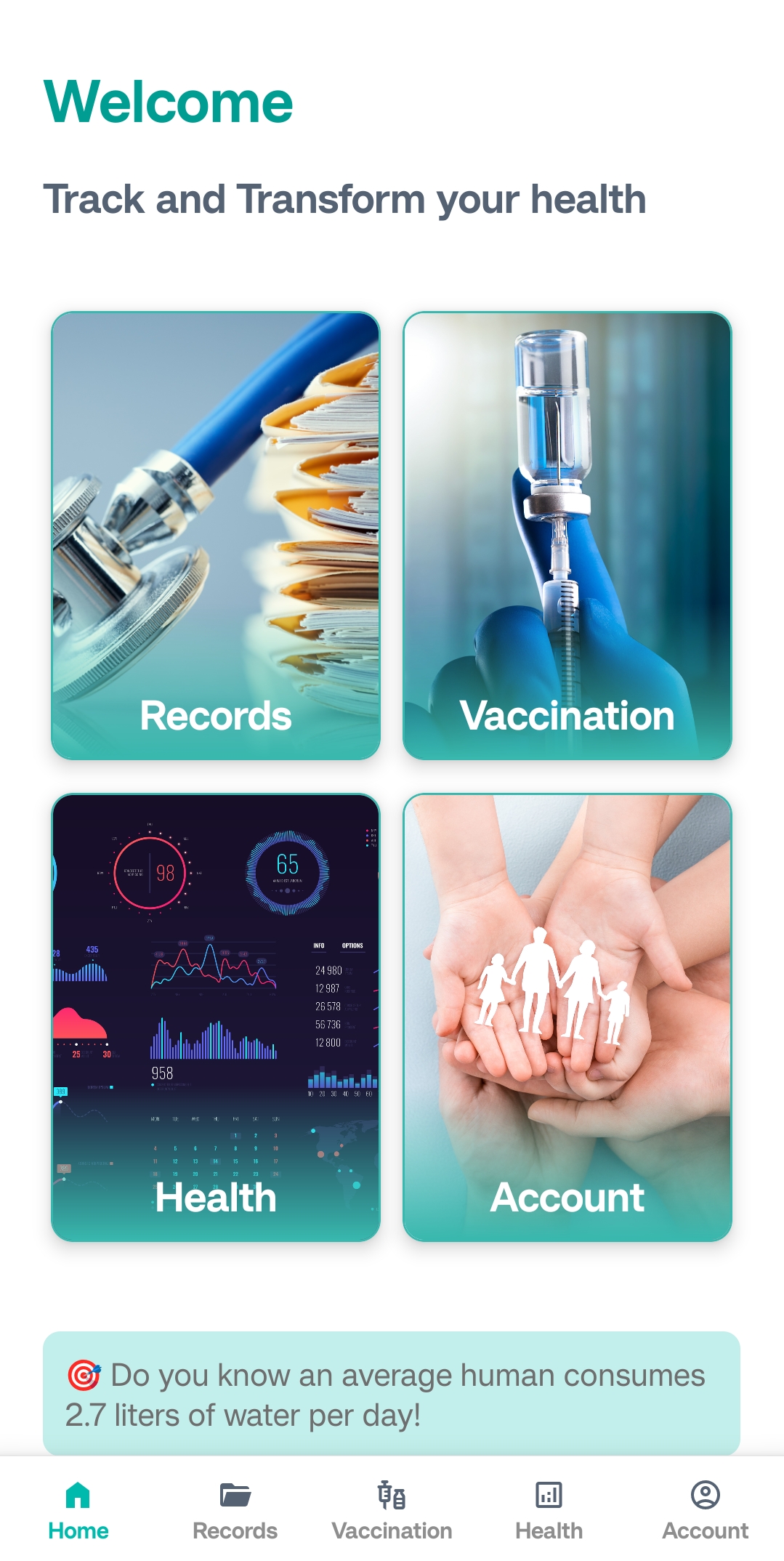Switch to the Account tab in bottom bar
This screenshot has width=784, height=1561.
coord(705,1510)
